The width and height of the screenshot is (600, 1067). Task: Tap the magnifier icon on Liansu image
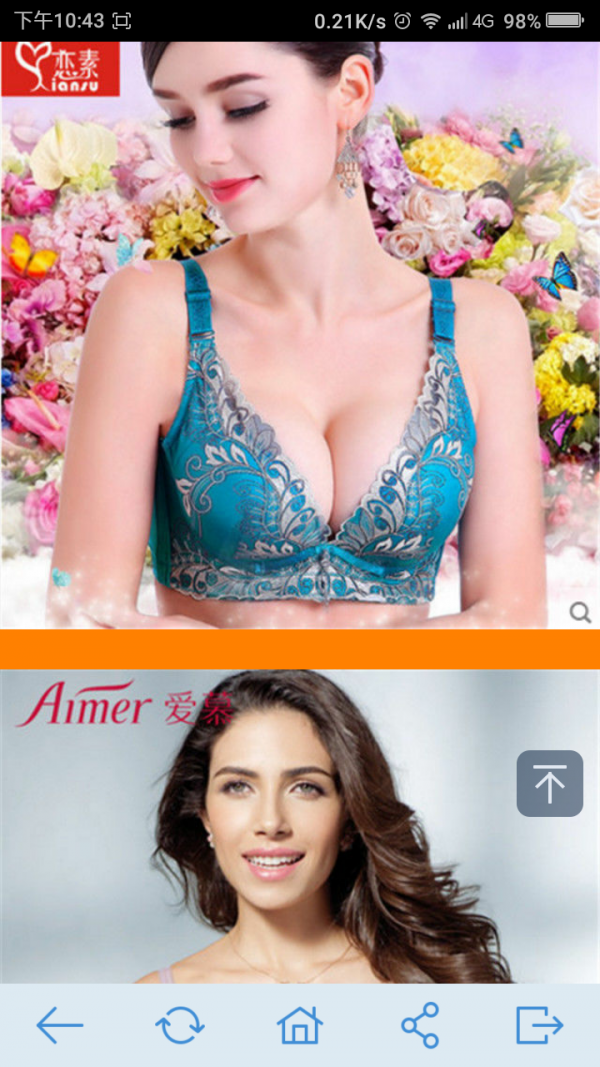coord(580,612)
